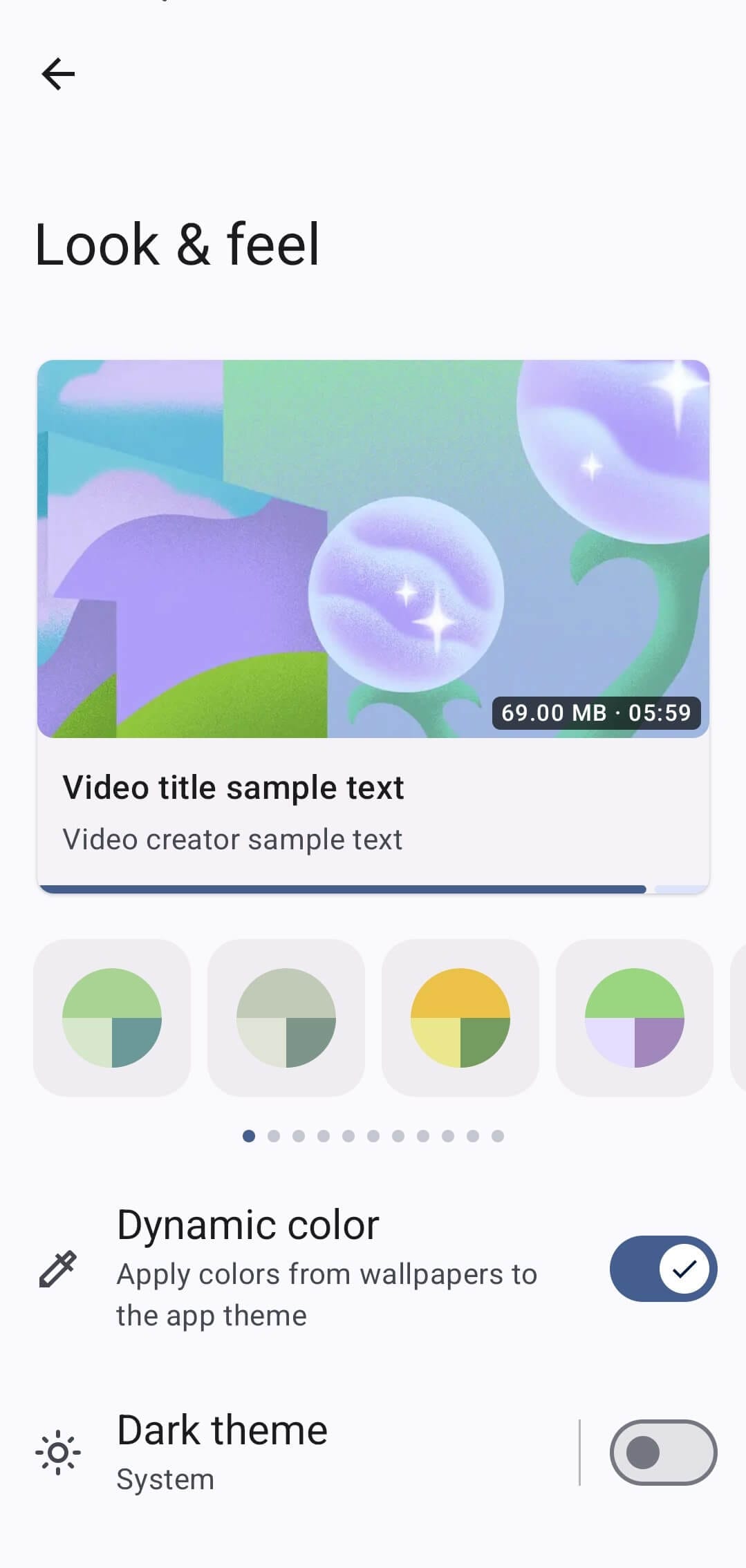This screenshot has width=746, height=1568.
Task: Enable the Dark theme switch
Action: pyautogui.click(x=662, y=1452)
